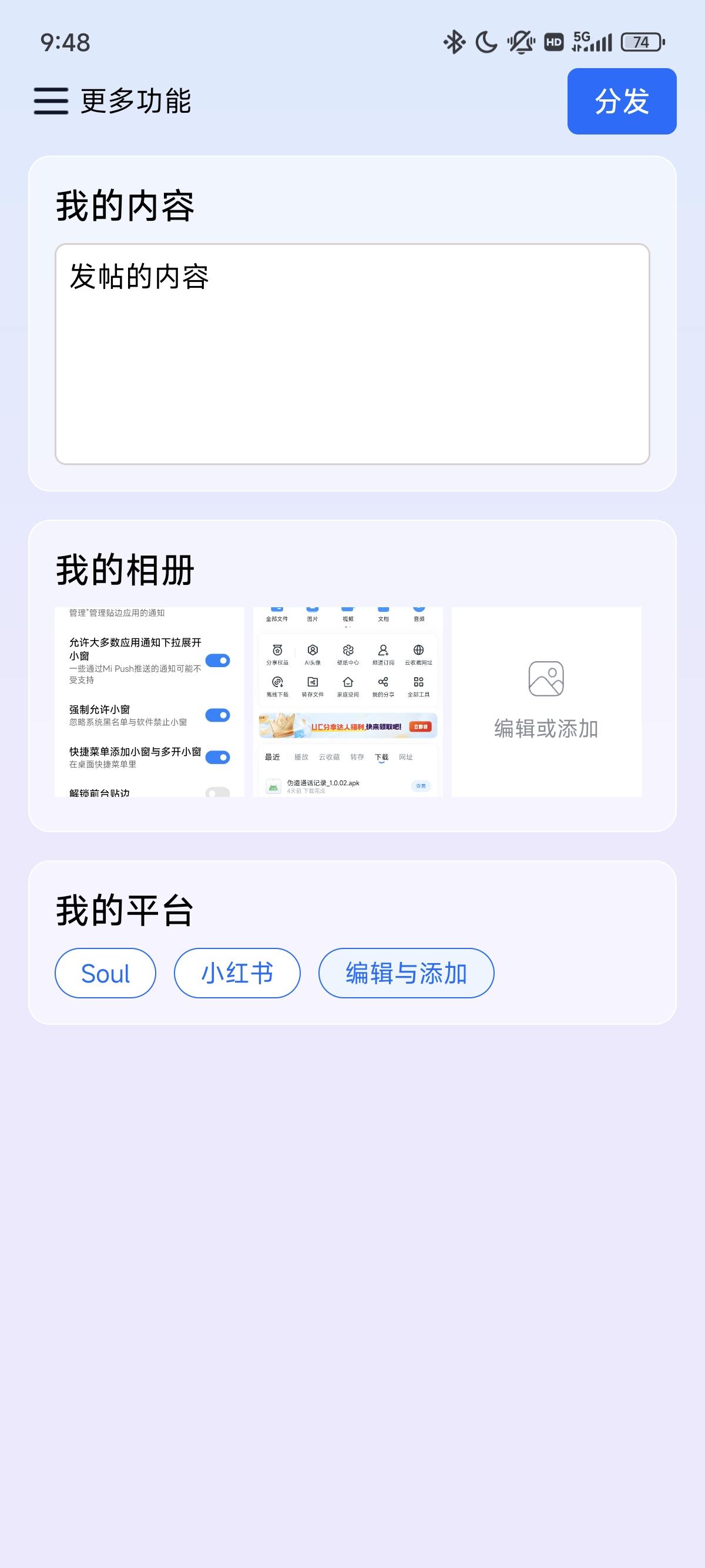Select the 离线下载 icon

277,683
